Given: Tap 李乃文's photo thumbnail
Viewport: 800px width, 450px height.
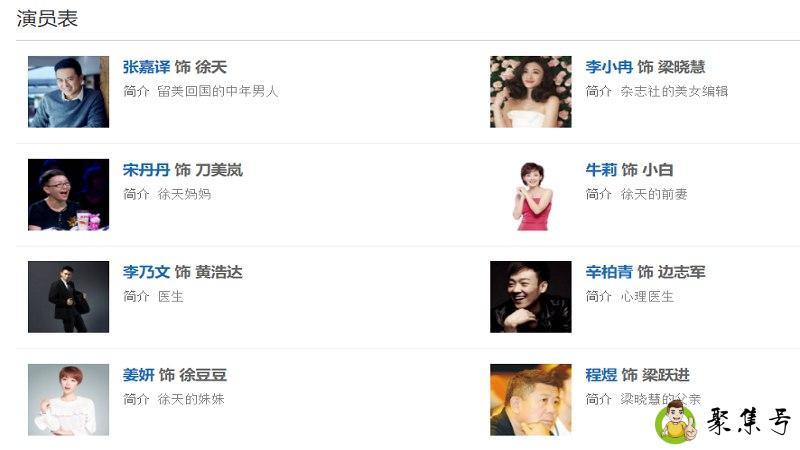Looking at the screenshot, I should pos(68,297).
